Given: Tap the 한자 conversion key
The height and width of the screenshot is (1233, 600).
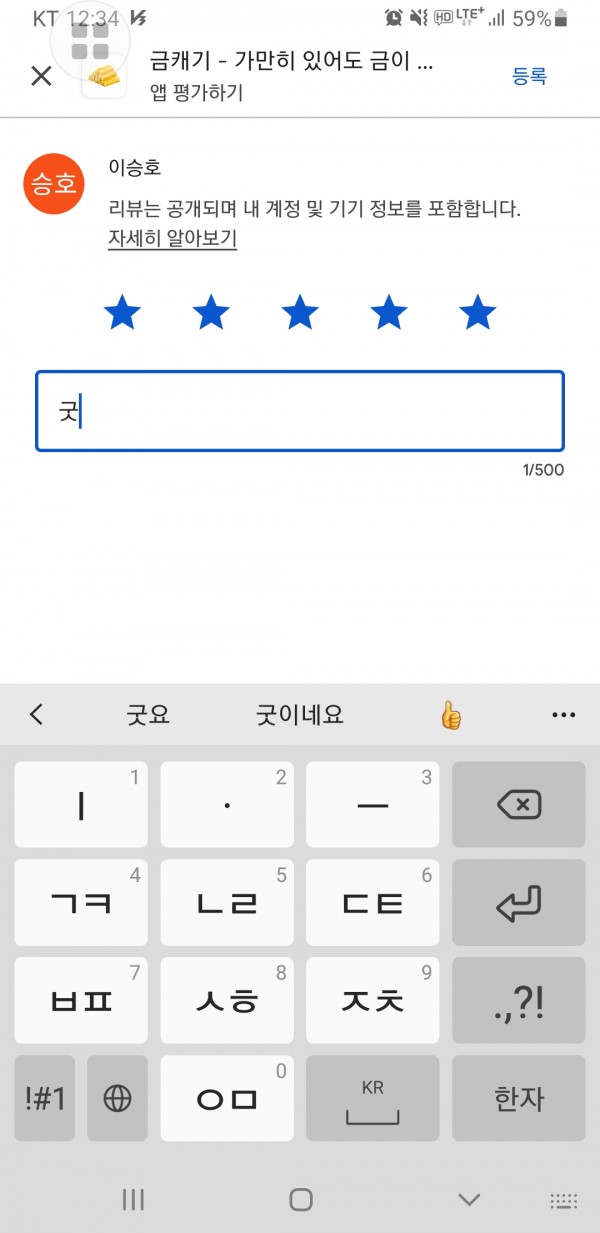Looking at the screenshot, I should point(518,1099).
